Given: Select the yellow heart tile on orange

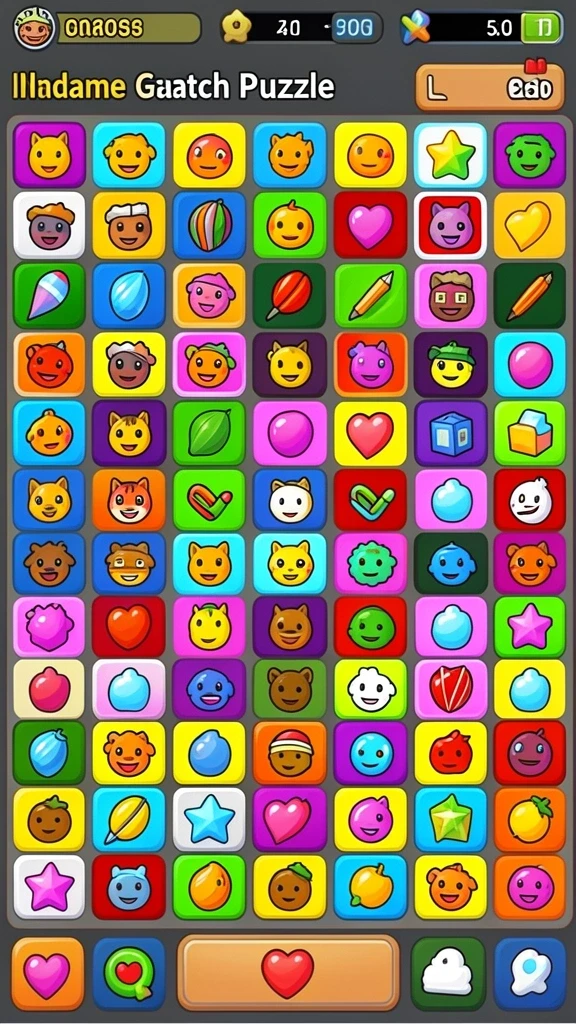Looking at the screenshot, I should coord(530,225).
